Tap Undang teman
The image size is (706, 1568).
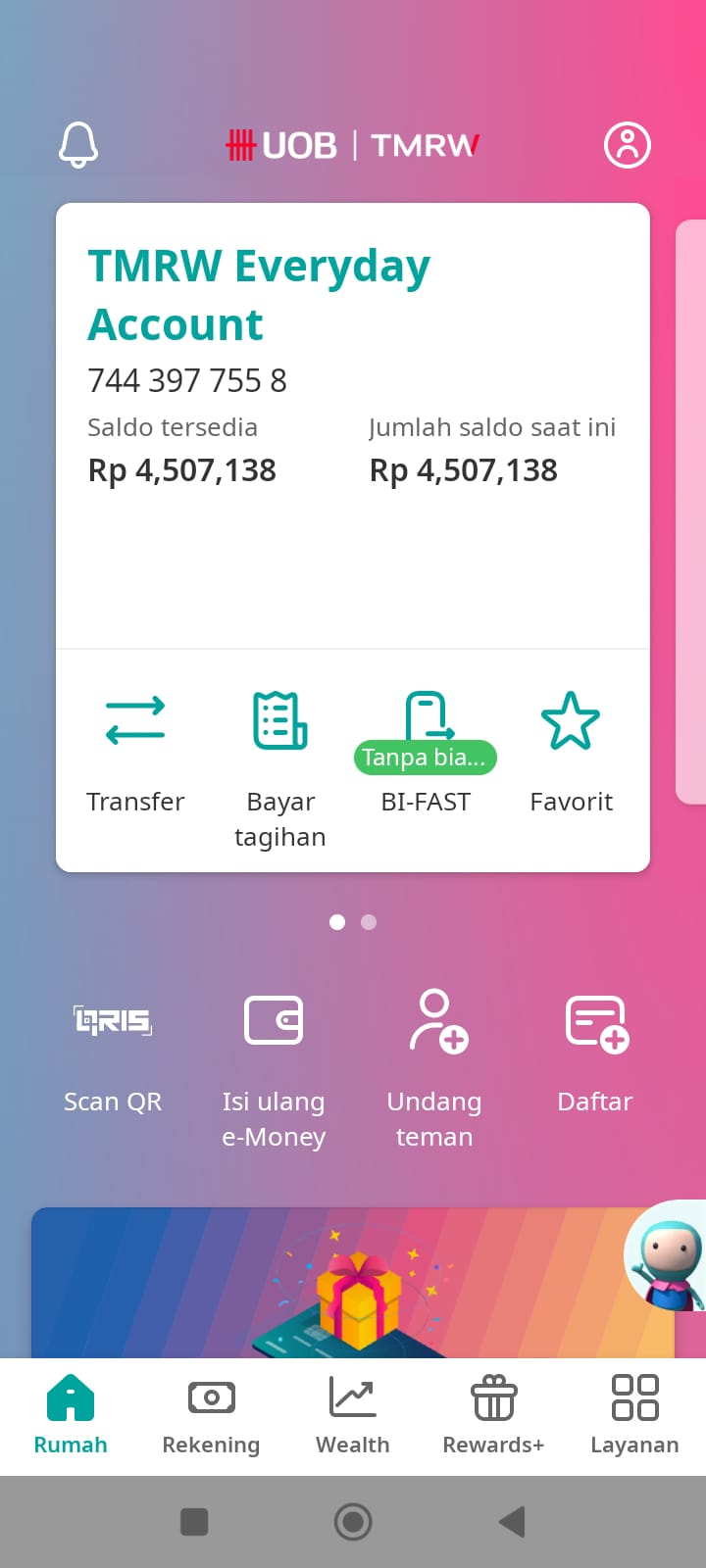434,1070
